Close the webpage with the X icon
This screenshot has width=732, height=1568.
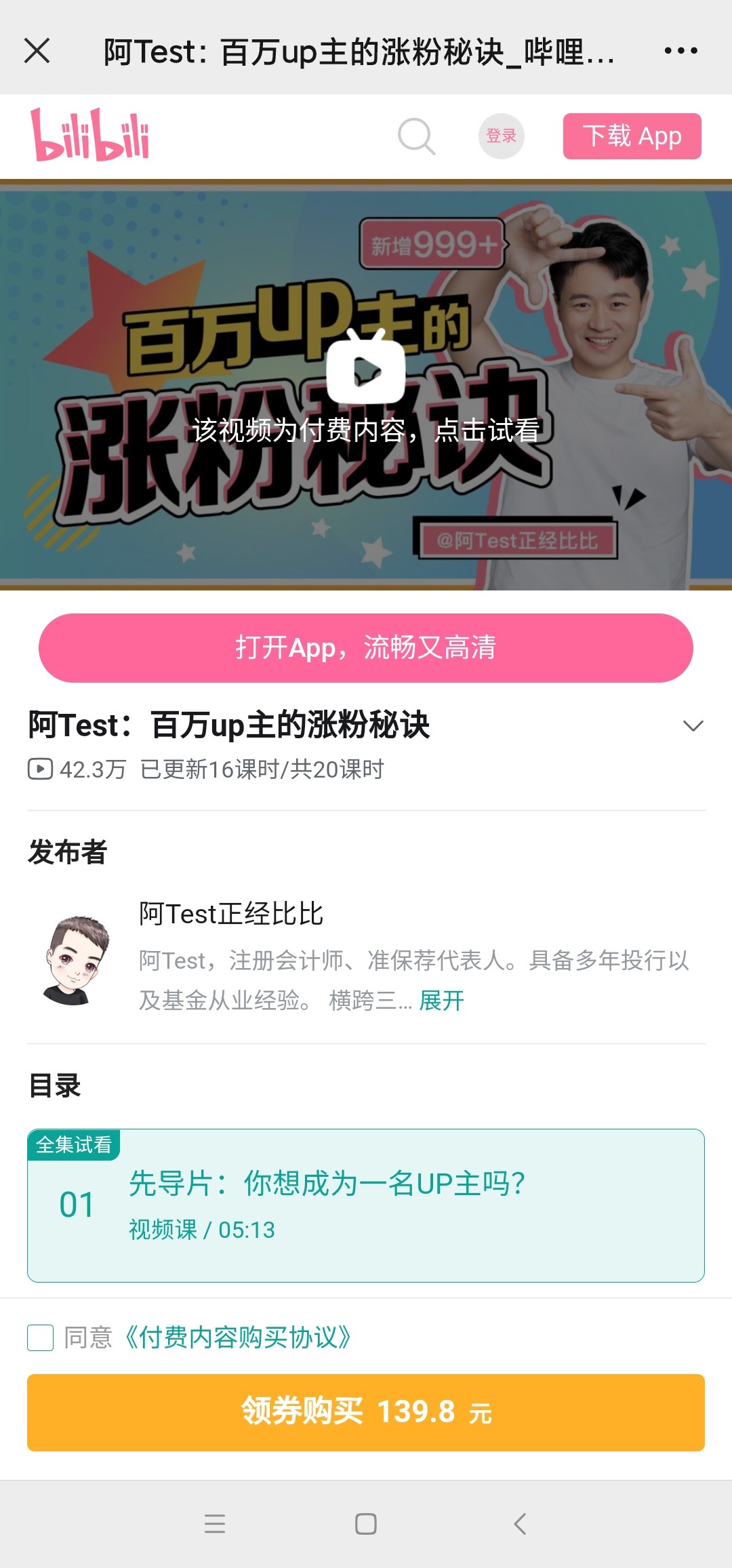pos(37,51)
